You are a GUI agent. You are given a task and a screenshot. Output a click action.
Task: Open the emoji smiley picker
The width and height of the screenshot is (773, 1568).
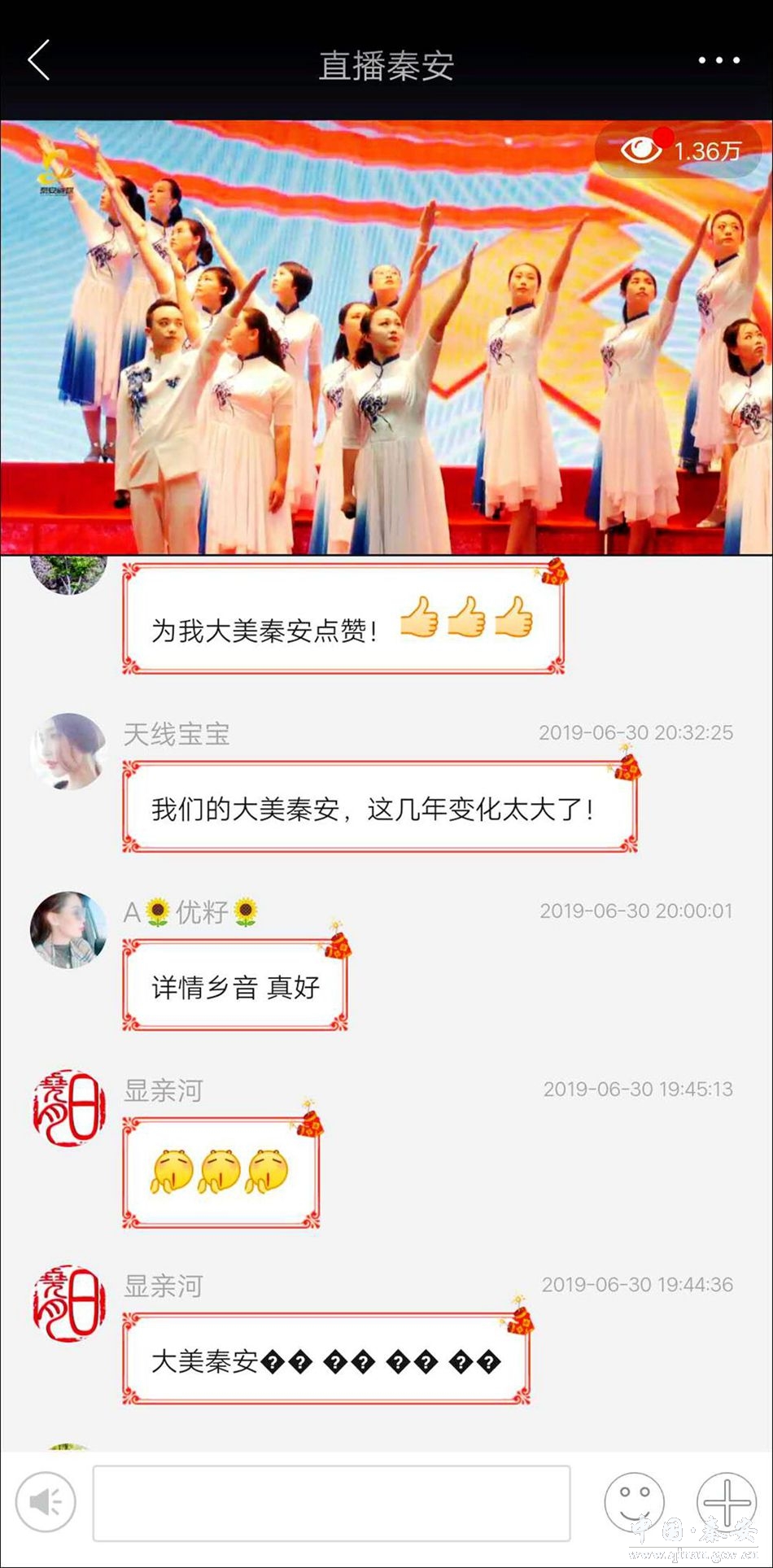(x=634, y=1501)
